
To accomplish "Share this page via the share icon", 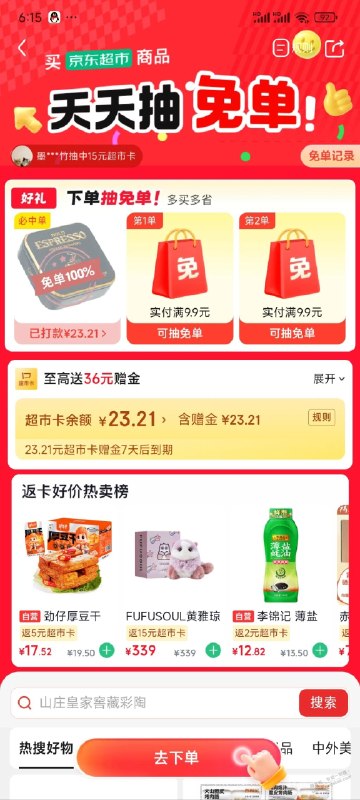I will click(x=337, y=48).
